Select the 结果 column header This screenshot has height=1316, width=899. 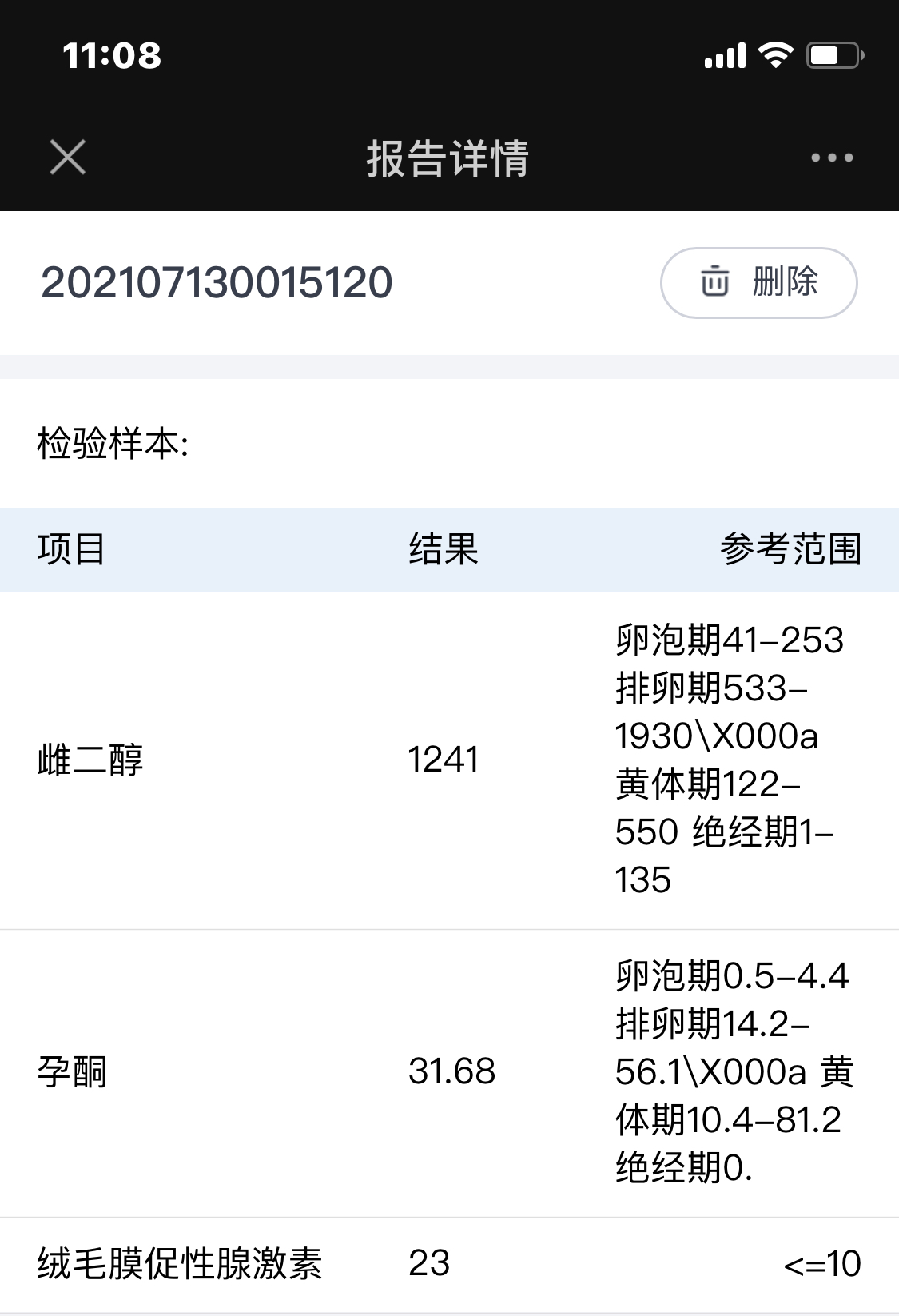(x=442, y=549)
